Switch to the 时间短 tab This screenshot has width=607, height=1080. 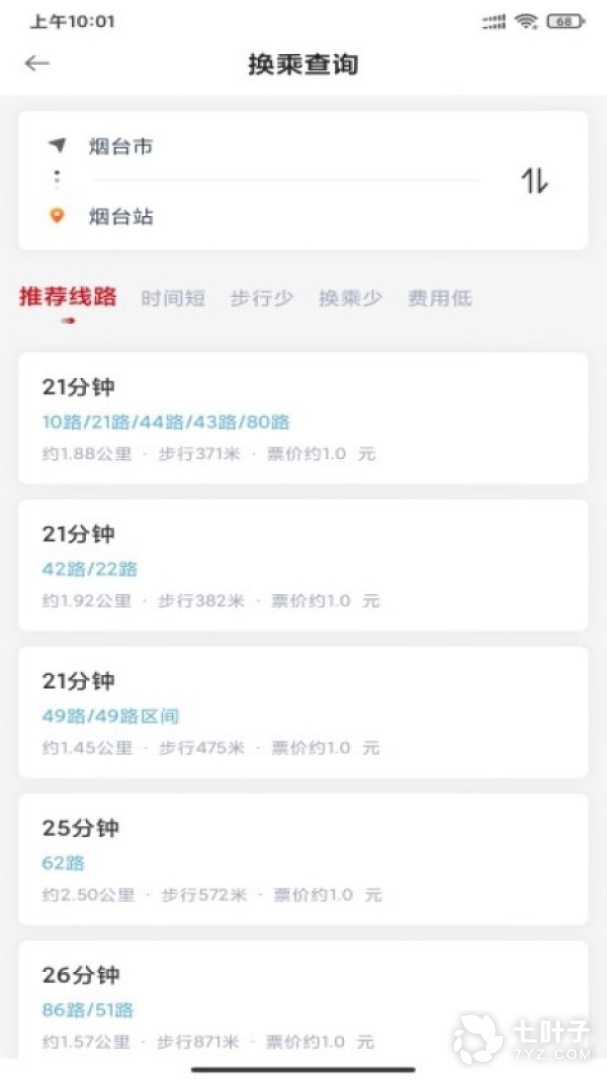click(x=173, y=298)
